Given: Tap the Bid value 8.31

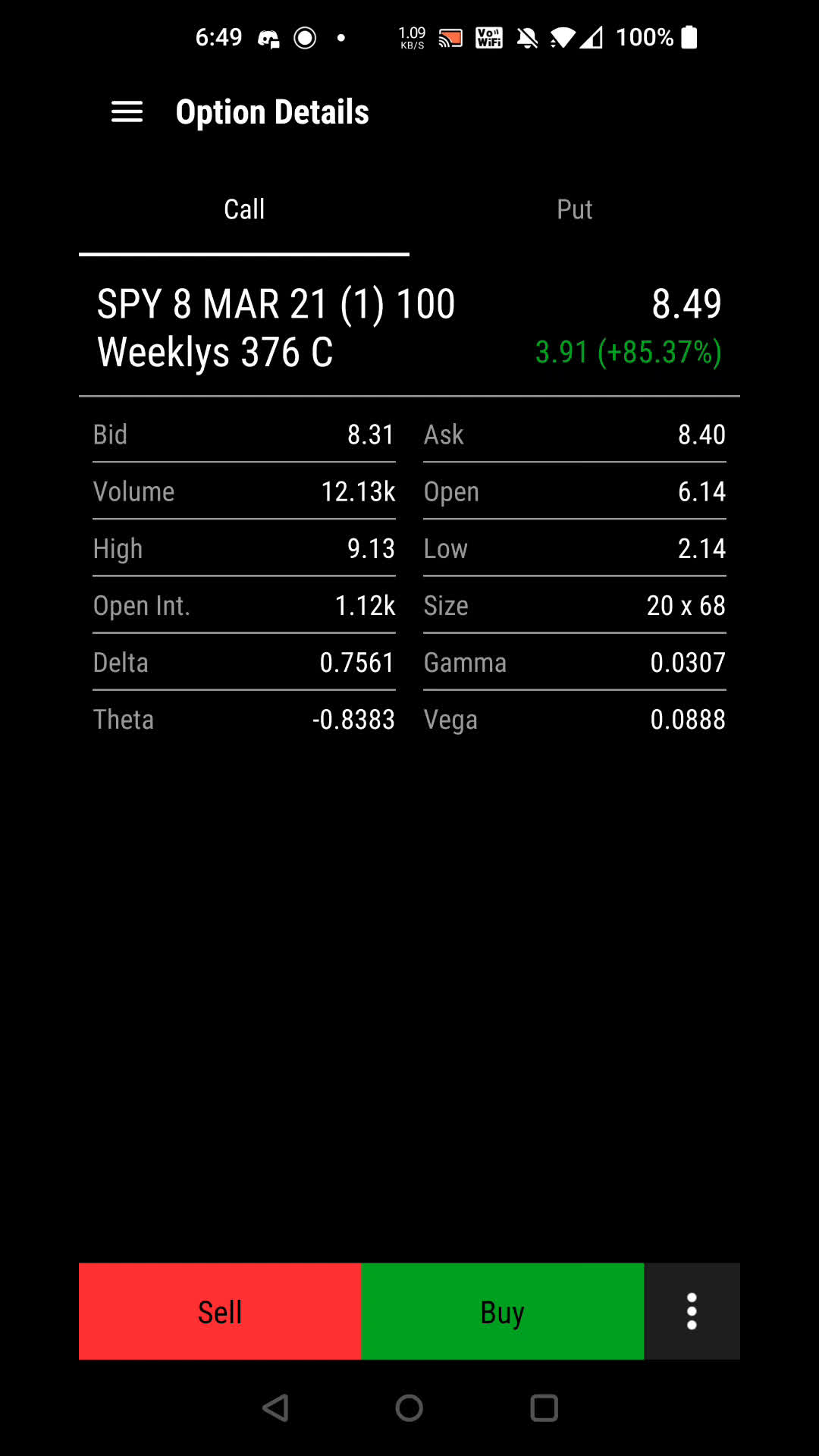Looking at the screenshot, I should pyautogui.click(x=370, y=434).
